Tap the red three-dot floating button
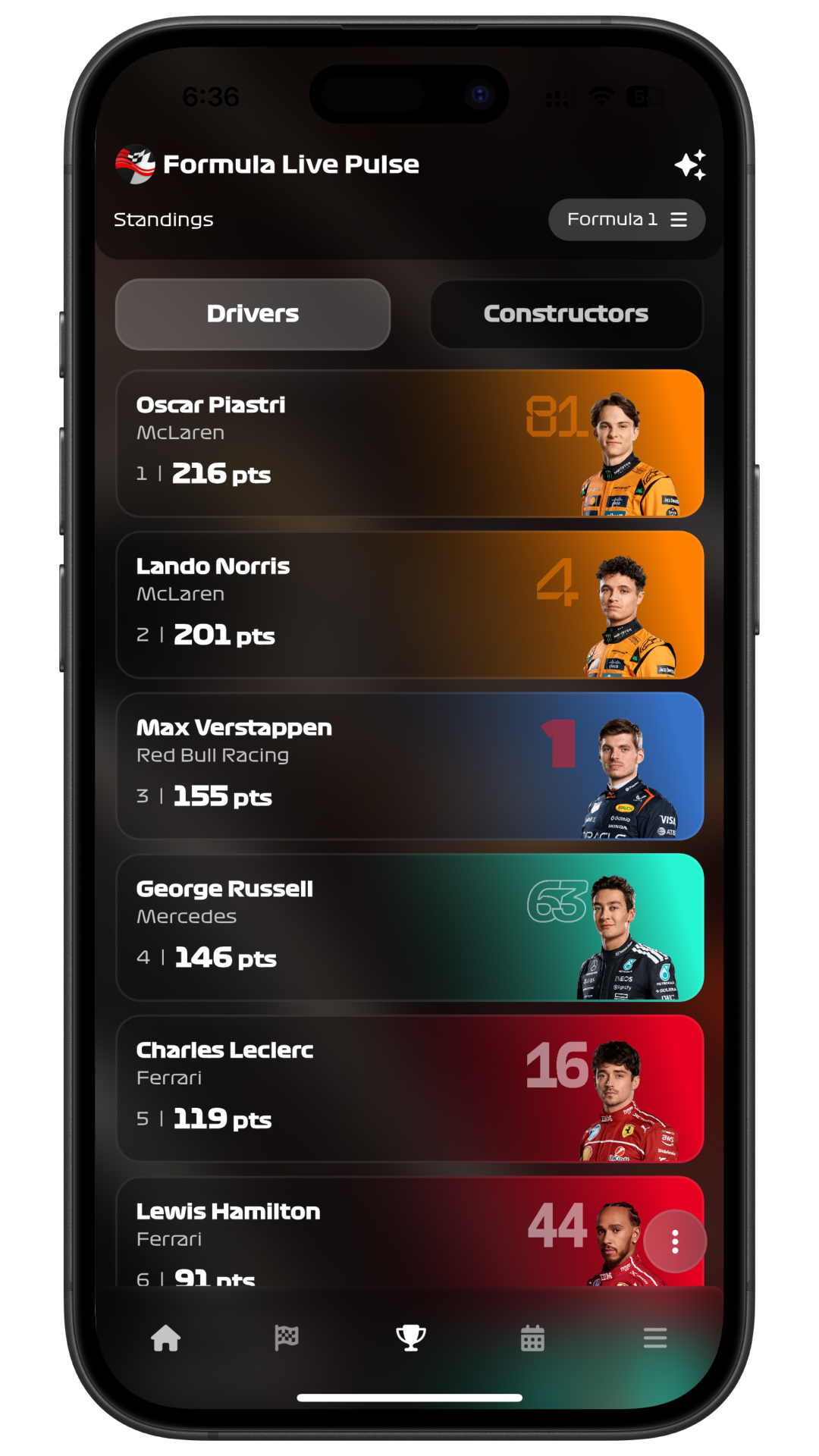The width and height of the screenshot is (819, 1456). pyautogui.click(x=675, y=1241)
